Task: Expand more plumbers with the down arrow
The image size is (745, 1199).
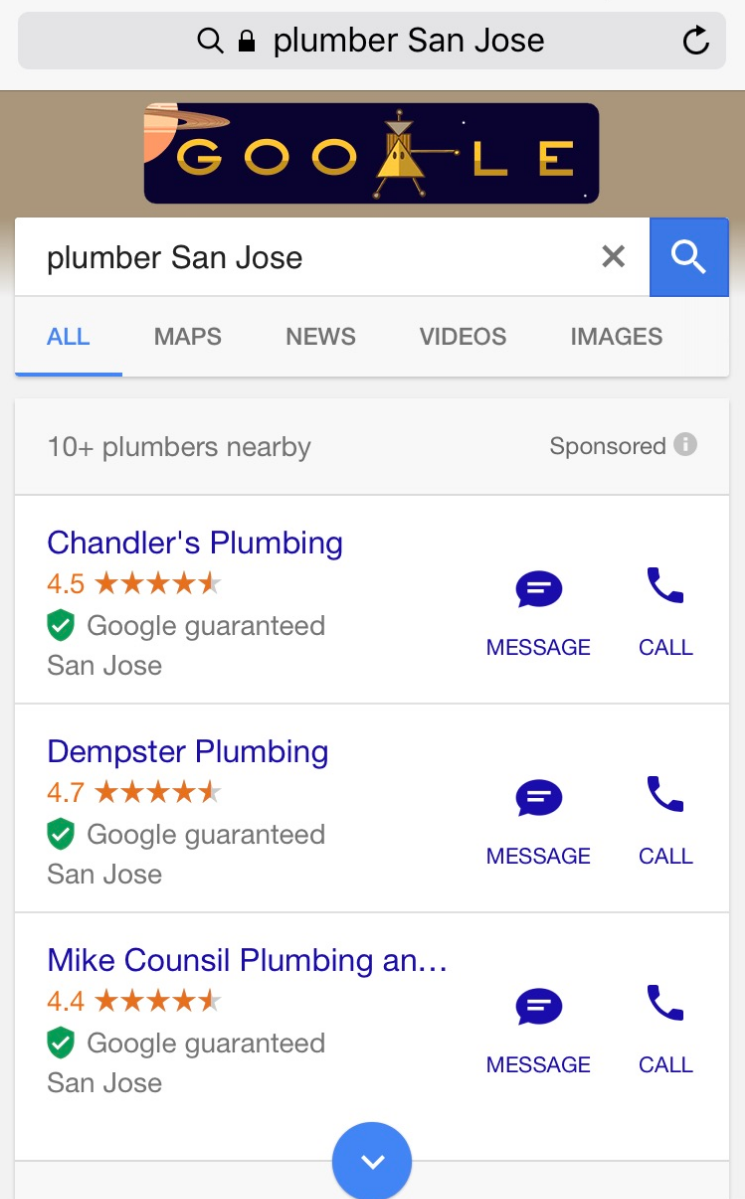Action: tap(372, 1161)
